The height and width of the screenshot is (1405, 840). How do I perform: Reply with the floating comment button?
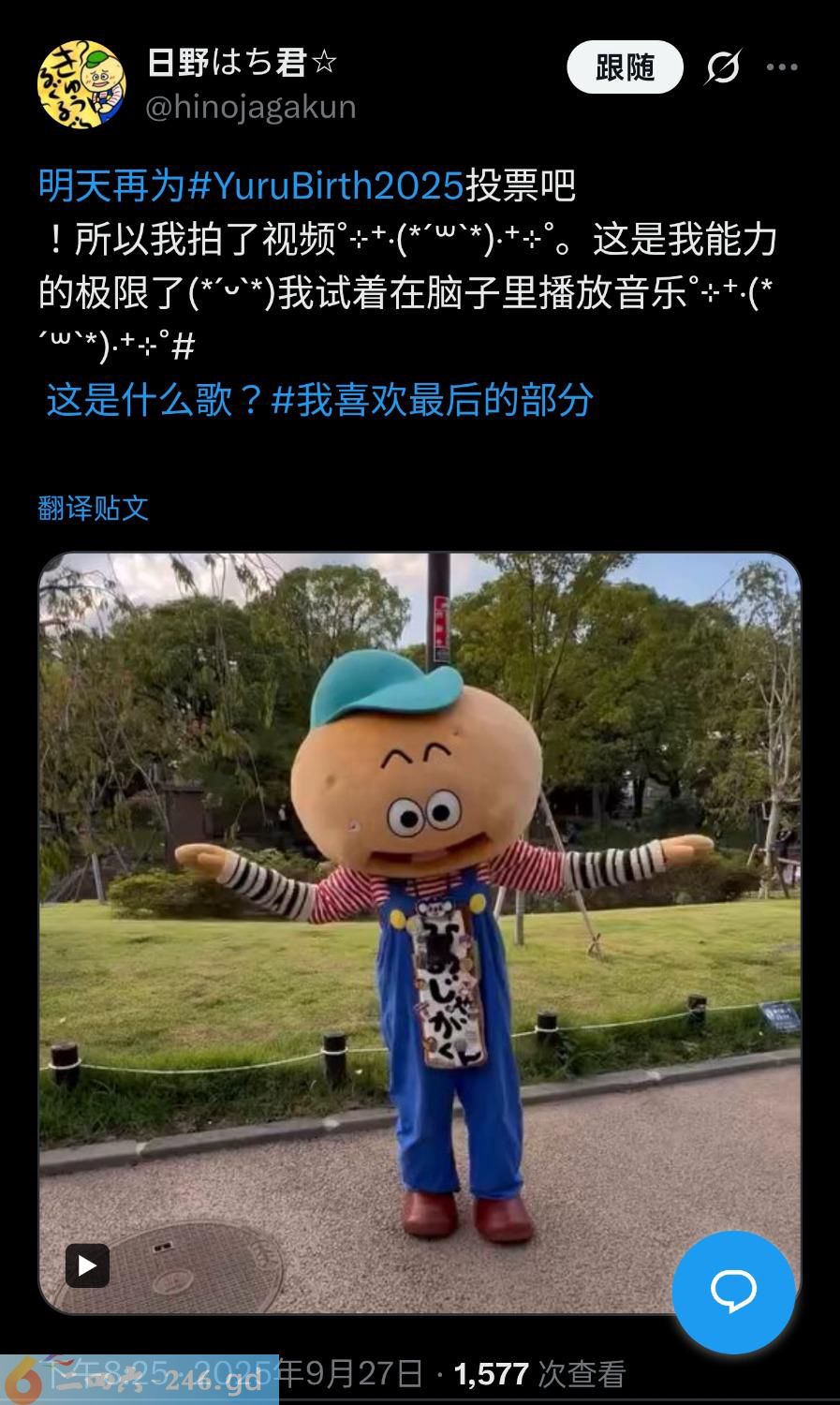coord(733,1292)
